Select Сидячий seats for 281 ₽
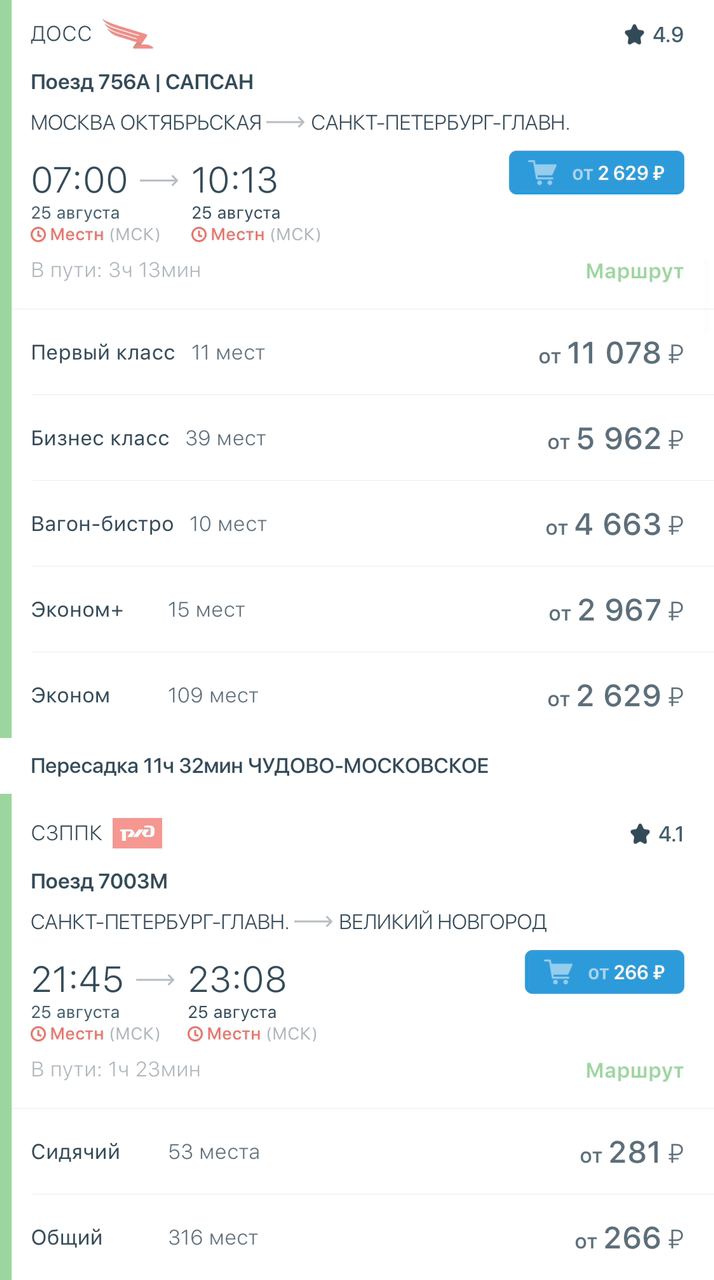This screenshot has width=714, height=1280. pyautogui.click(x=357, y=1153)
